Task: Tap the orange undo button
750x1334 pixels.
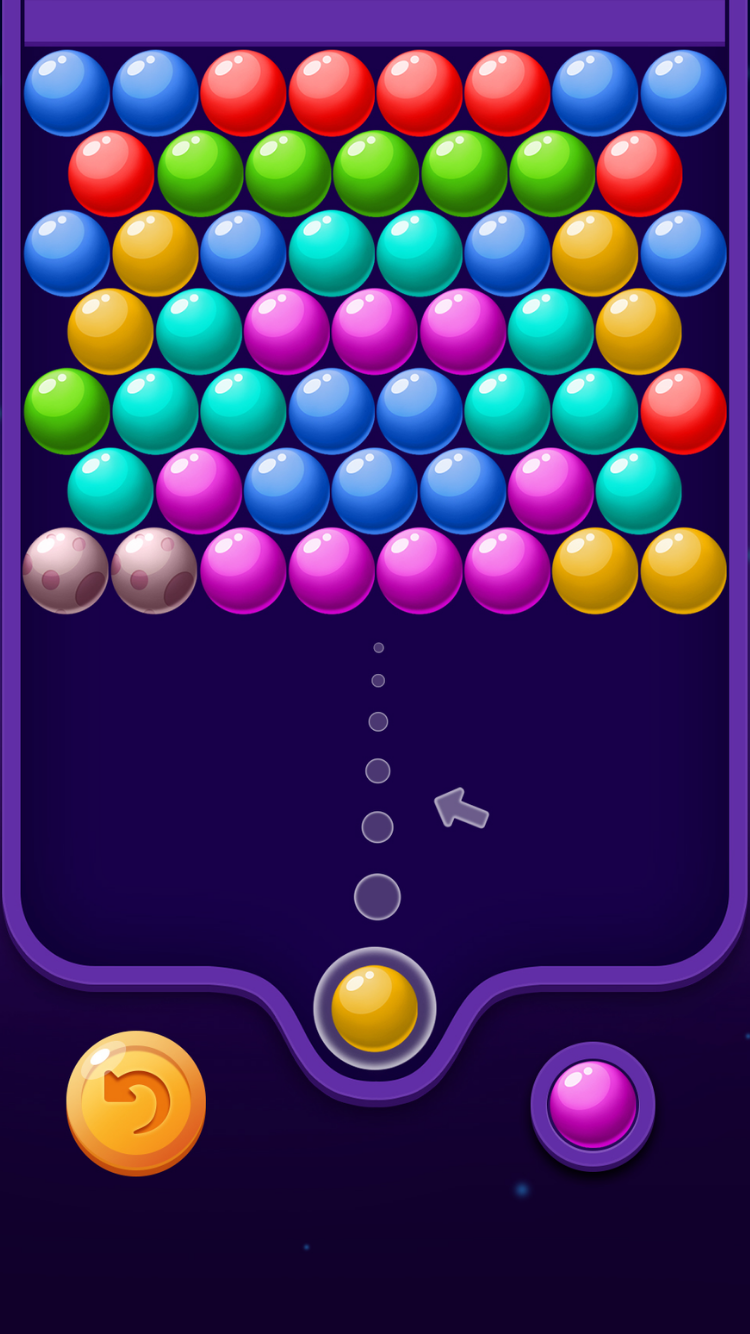Action: (x=136, y=1102)
